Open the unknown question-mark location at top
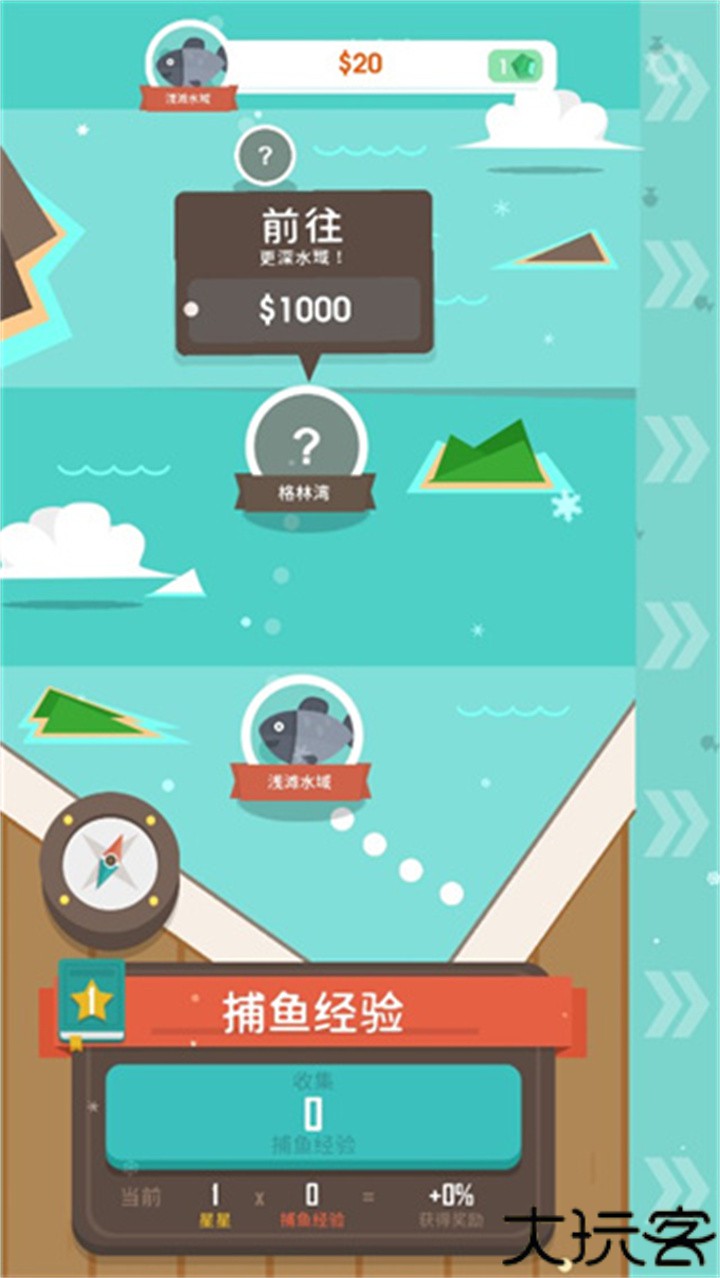The image size is (720, 1278). pyautogui.click(x=265, y=156)
